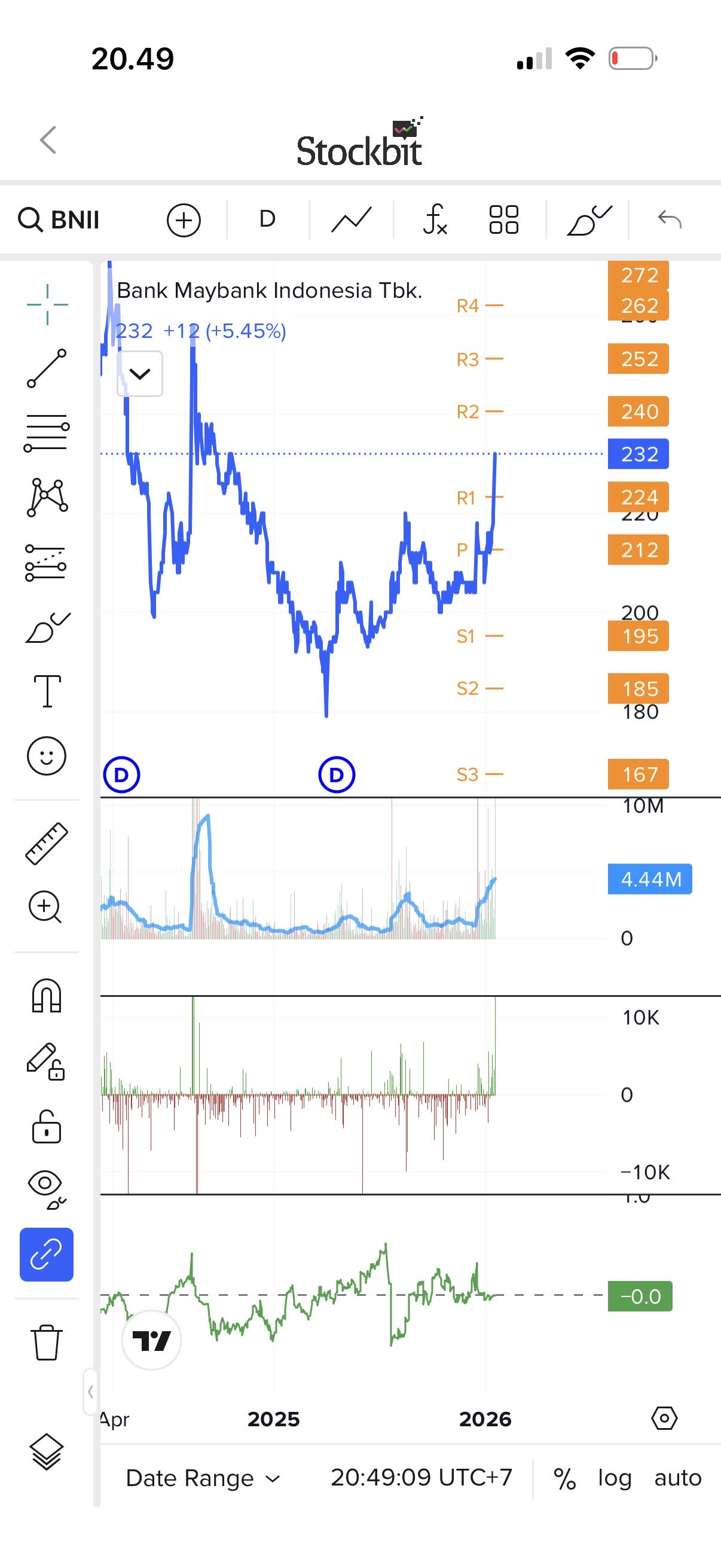Open the fx indicators menu
Viewport: 721px width, 1568px height.
pos(435,219)
